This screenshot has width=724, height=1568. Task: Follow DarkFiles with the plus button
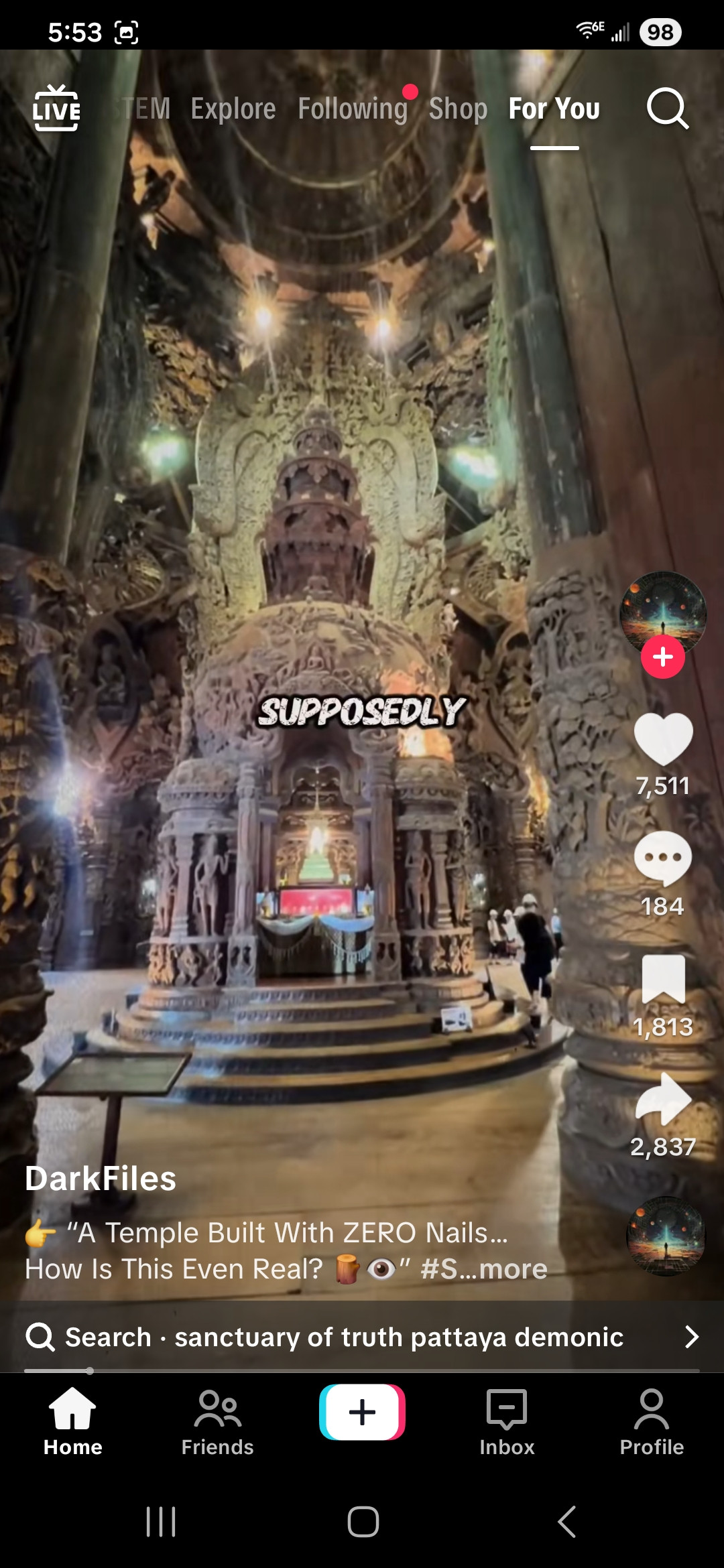coord(662,657)
